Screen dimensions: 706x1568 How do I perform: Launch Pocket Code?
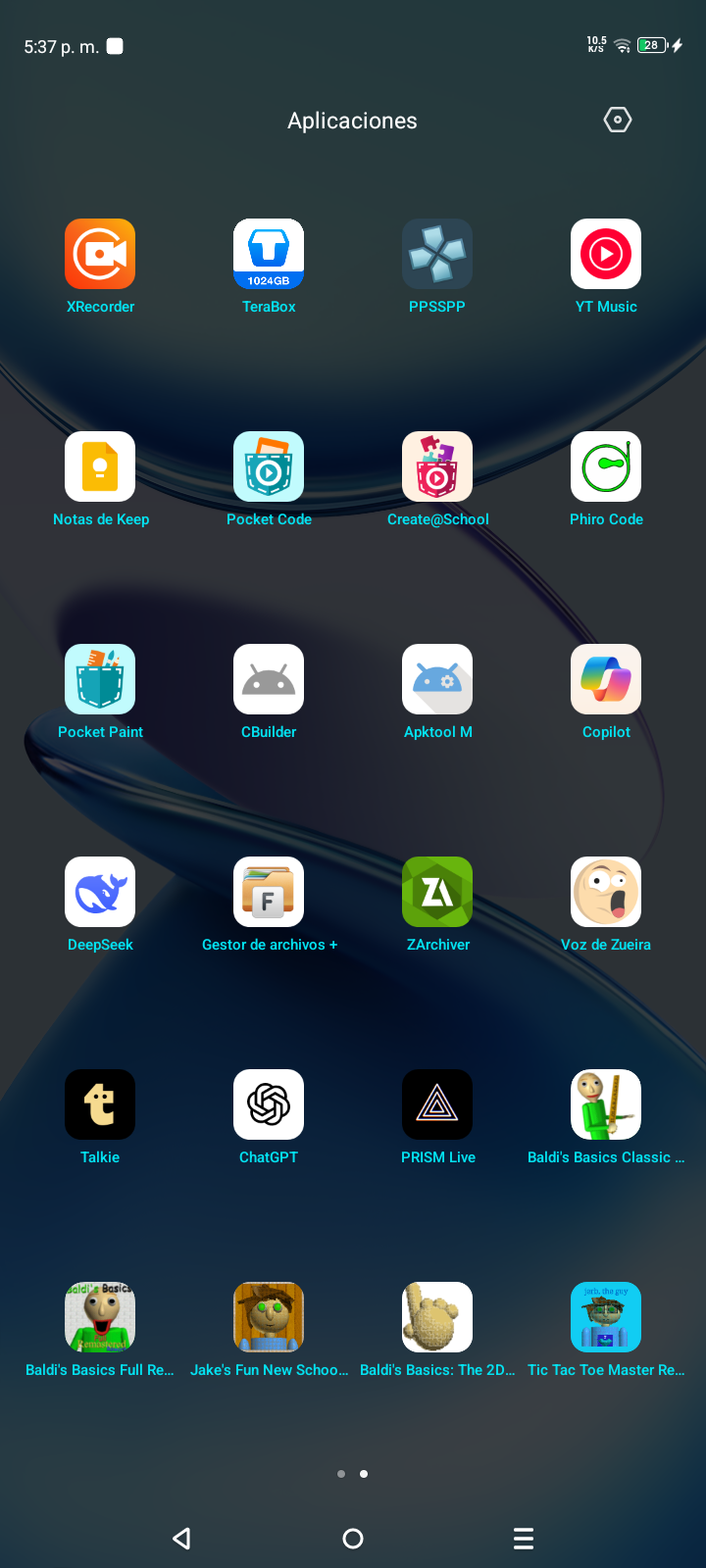tap(269, 466)
